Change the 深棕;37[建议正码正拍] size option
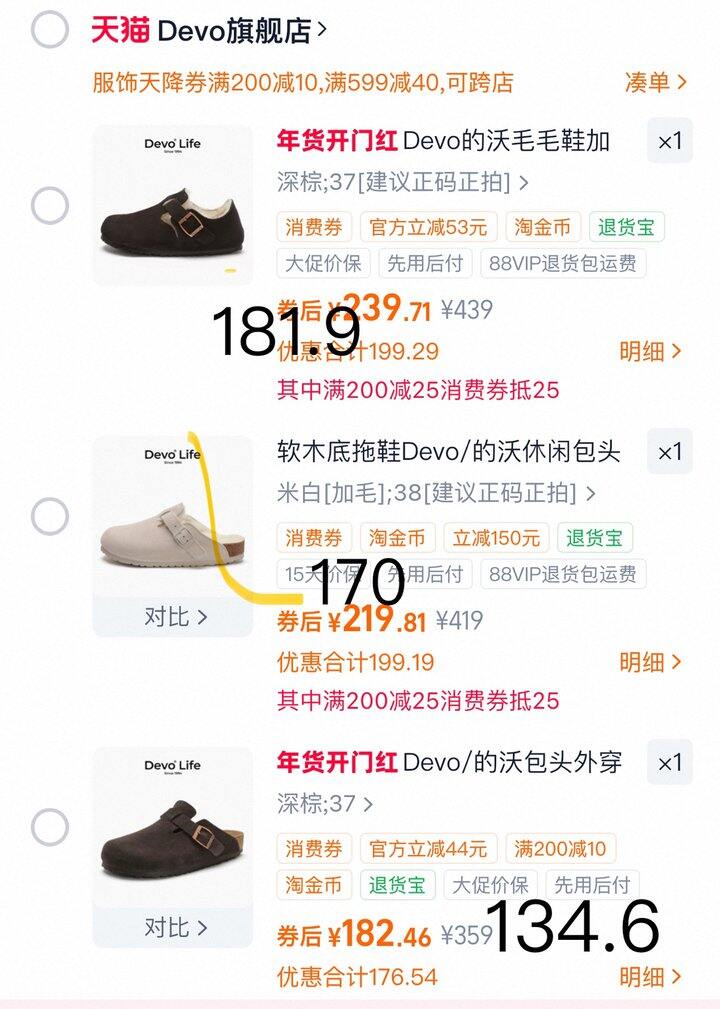Screen dimensions: 720x1009 pyautogui.click(x=403, y=182)
